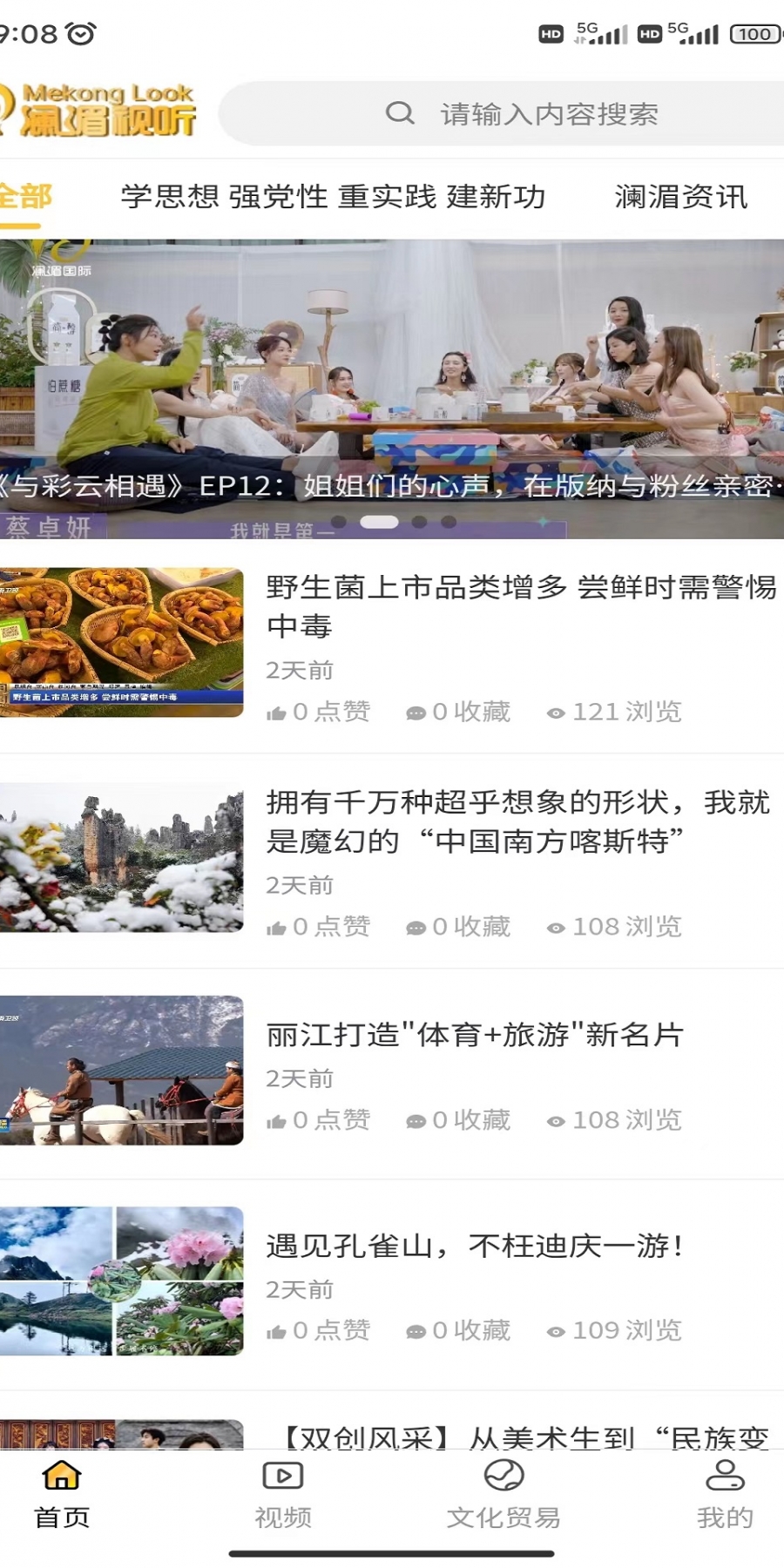Open the 我的 profile tab
This screenshot has height=1568, width=784.
click(725, 1493)
